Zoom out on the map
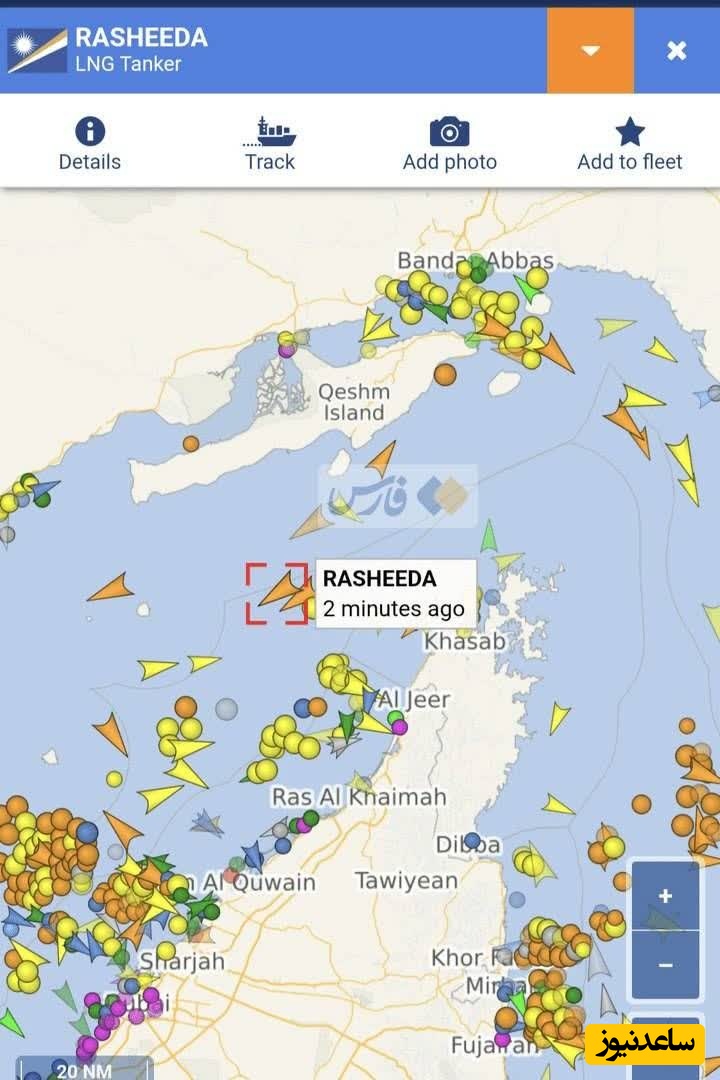720x1080 pixels. tap(665, 965)
